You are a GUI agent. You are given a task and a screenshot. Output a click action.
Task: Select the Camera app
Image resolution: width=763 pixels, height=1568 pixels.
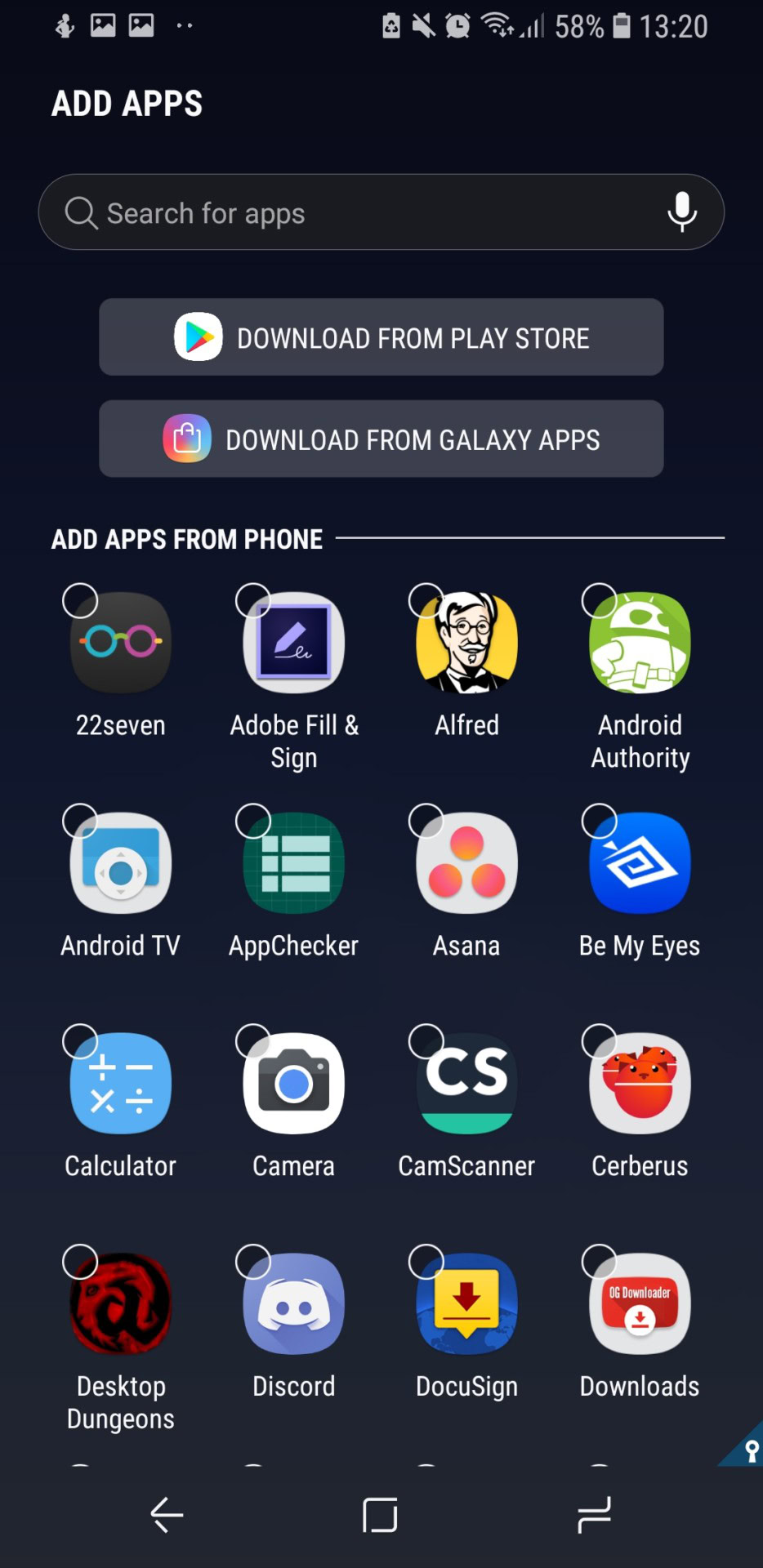pos(294,1085)
